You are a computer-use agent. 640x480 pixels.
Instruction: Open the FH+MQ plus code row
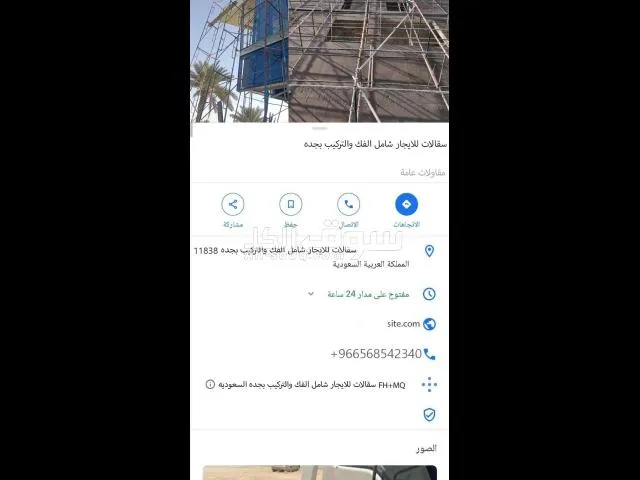coord(320,384)
